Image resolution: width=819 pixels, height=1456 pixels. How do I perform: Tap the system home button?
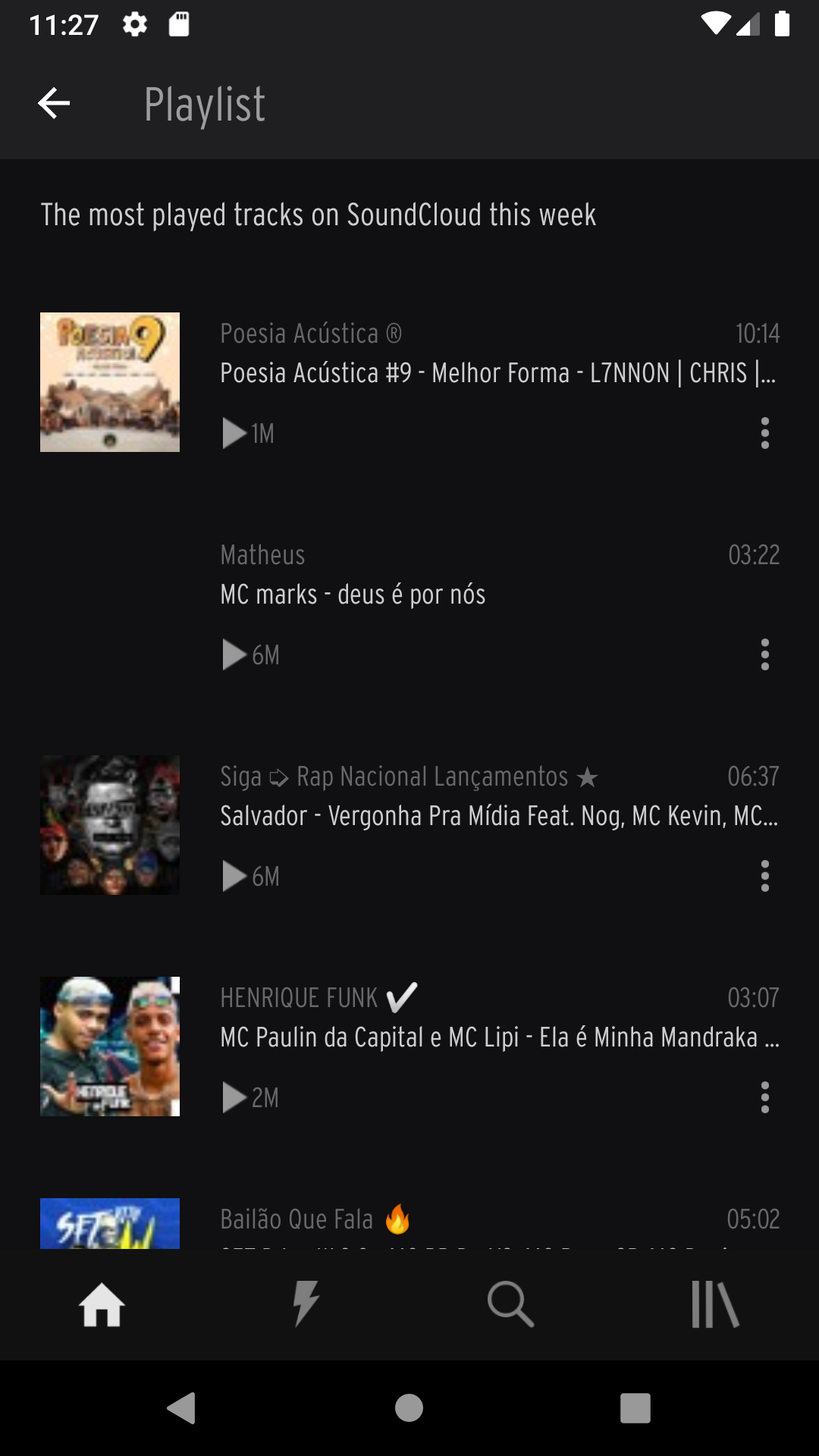(409, 1408)
